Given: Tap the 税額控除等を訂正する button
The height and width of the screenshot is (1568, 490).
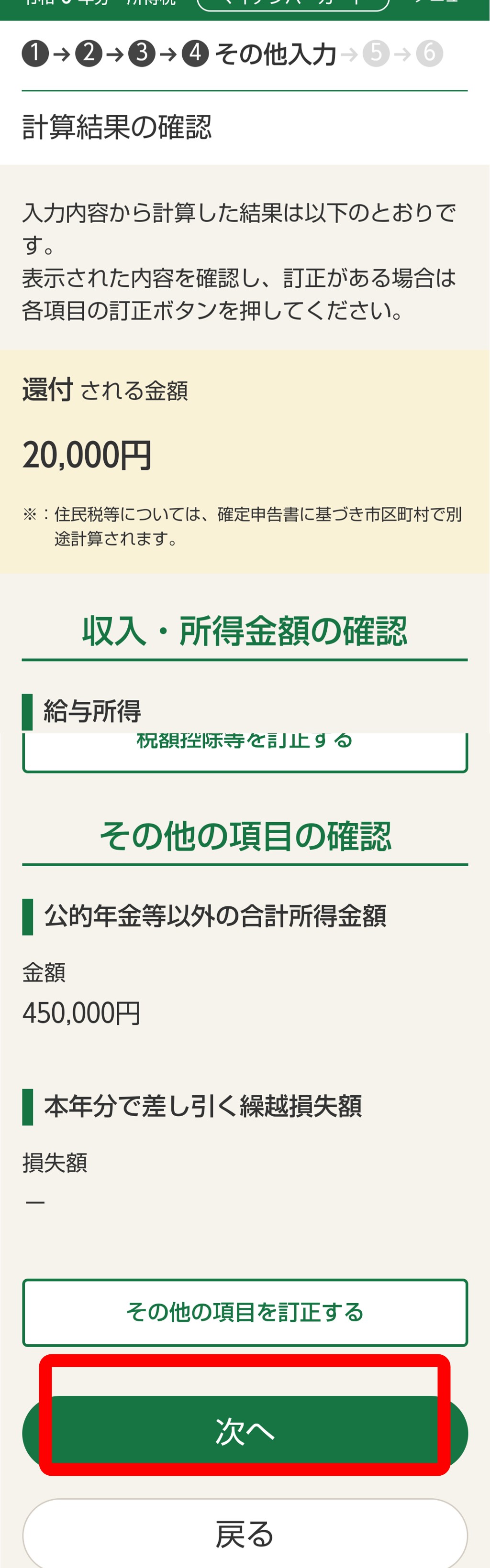Looking at the screenshot, I should 245,752.
